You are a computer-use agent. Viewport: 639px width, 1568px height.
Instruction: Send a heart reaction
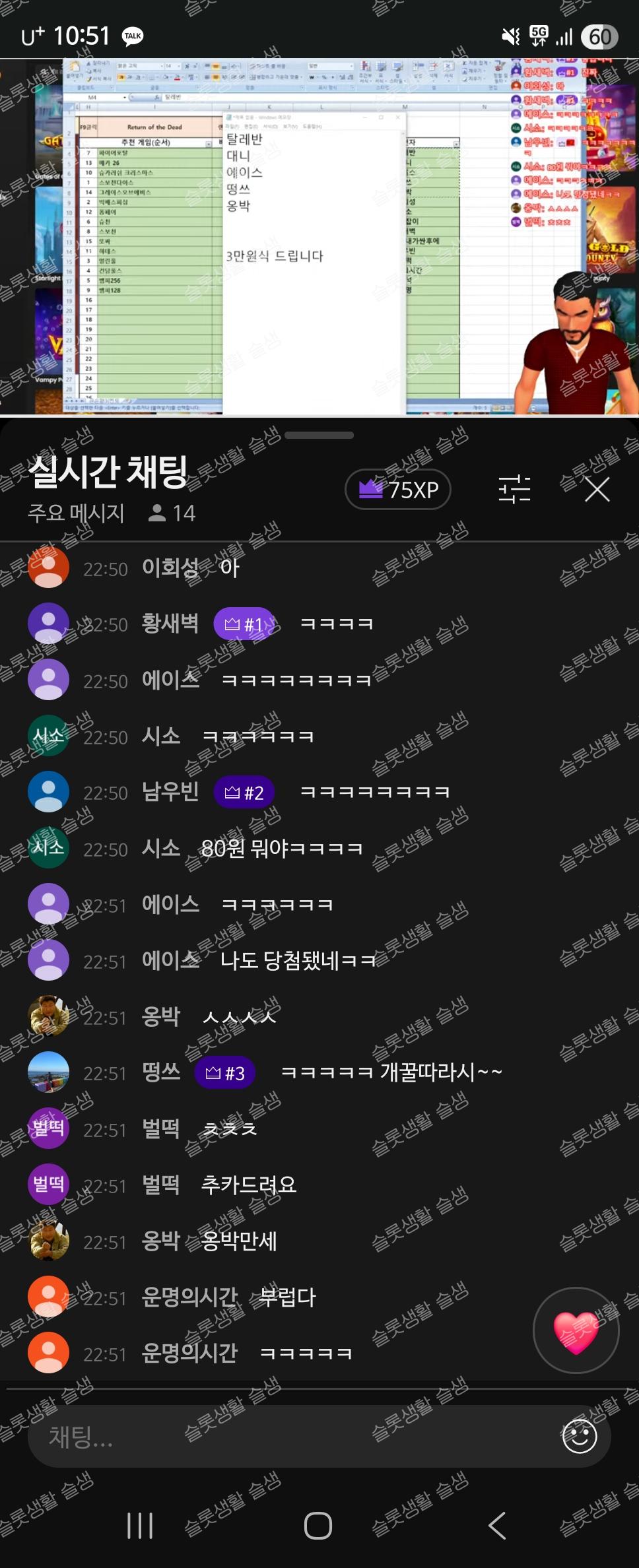pyautogui.click(x=576, y=1330)
